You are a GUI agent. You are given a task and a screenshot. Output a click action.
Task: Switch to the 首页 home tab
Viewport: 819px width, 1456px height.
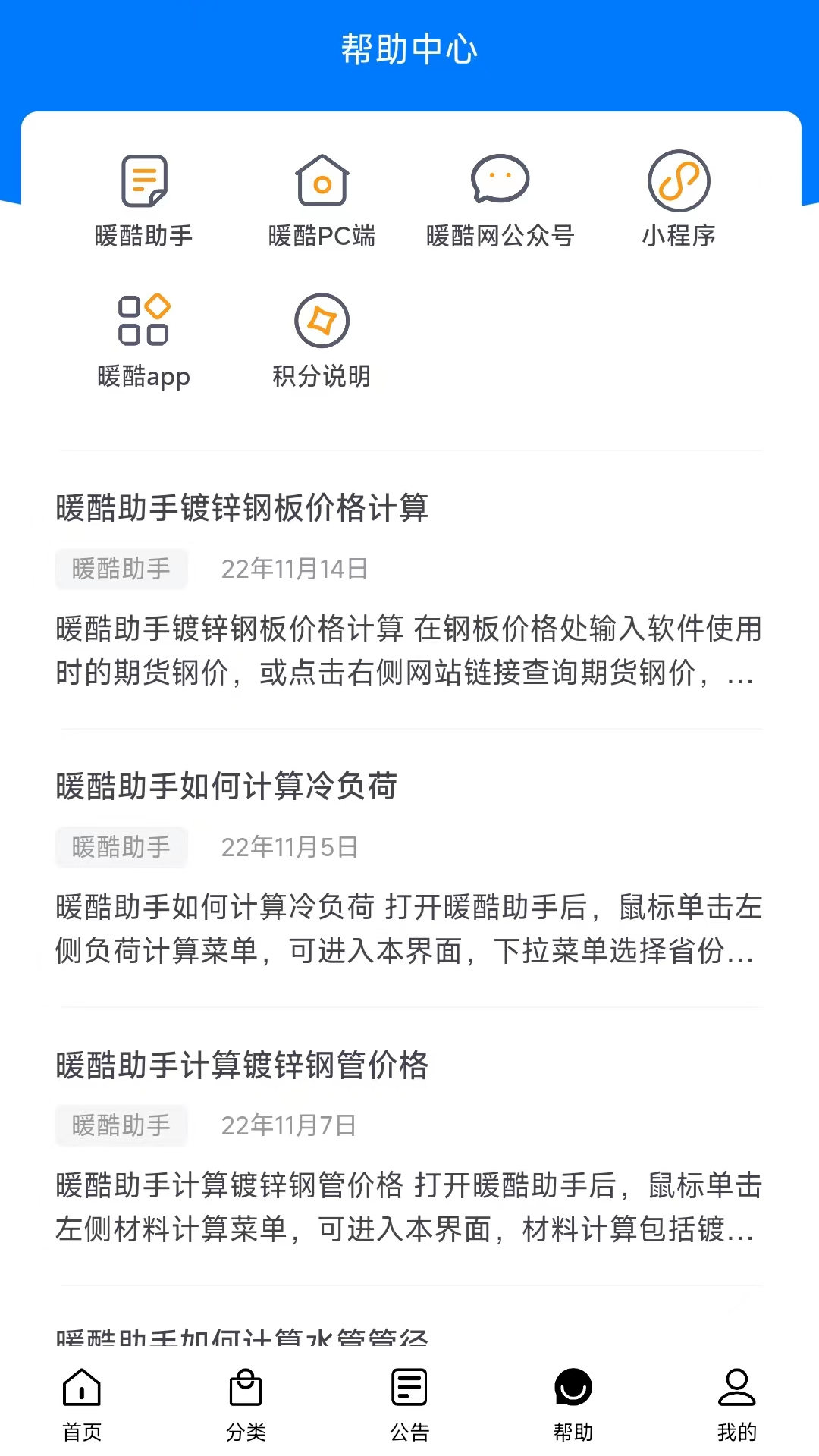82,1403
